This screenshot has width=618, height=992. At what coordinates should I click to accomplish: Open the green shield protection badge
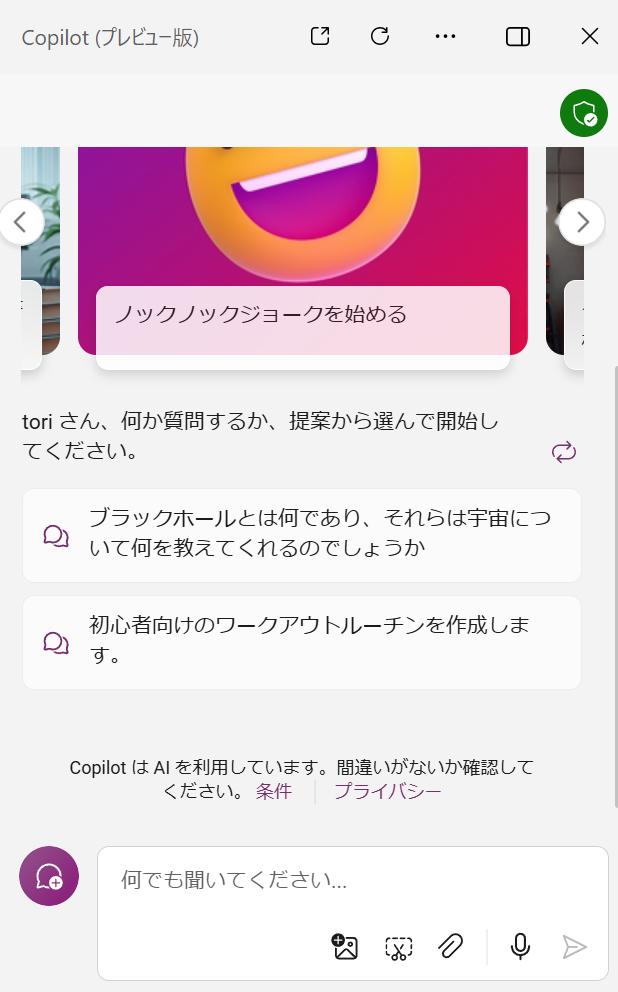[x=583, y=112]
